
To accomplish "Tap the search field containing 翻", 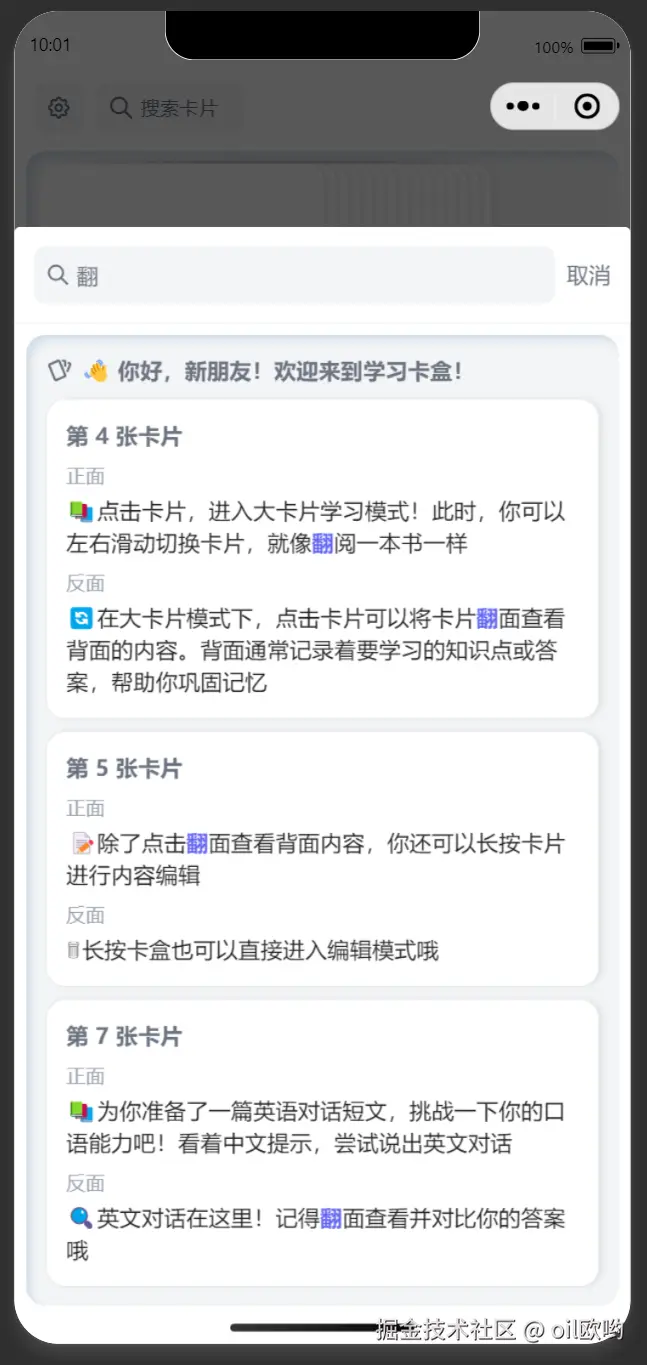I will click(x=300, y=275).
